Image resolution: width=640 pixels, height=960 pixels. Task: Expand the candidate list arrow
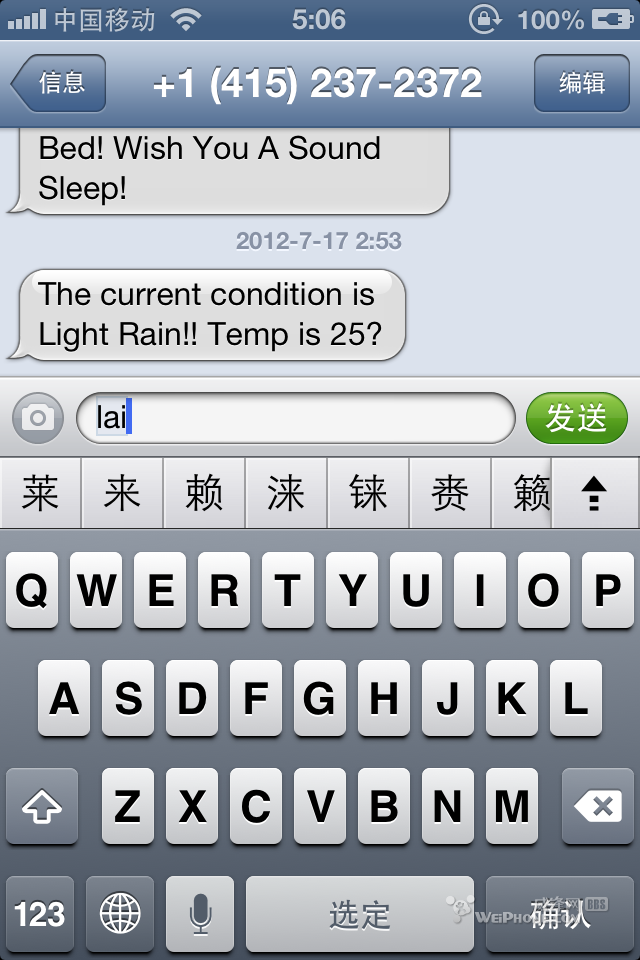click(595, 493)
